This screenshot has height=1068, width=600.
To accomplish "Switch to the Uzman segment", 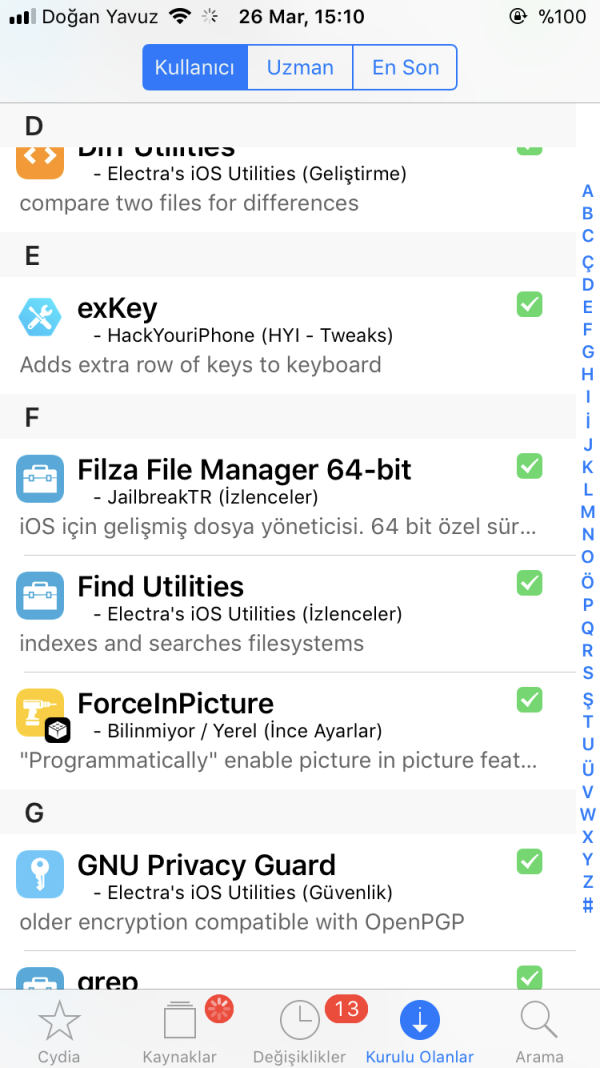I will click(x=300, y=68).
